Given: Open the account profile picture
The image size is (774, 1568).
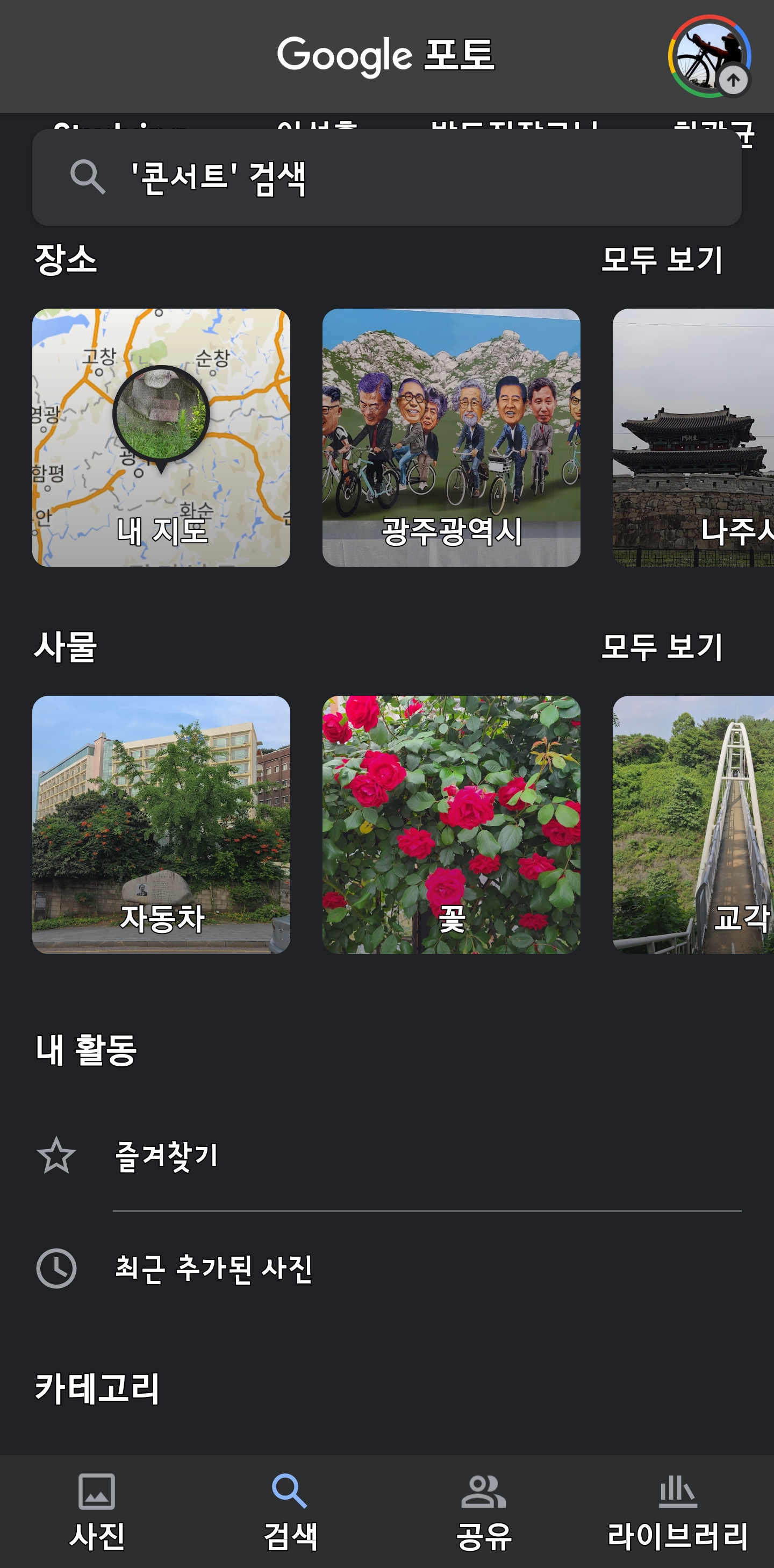Looking at the screenshot, I should 709,56.
